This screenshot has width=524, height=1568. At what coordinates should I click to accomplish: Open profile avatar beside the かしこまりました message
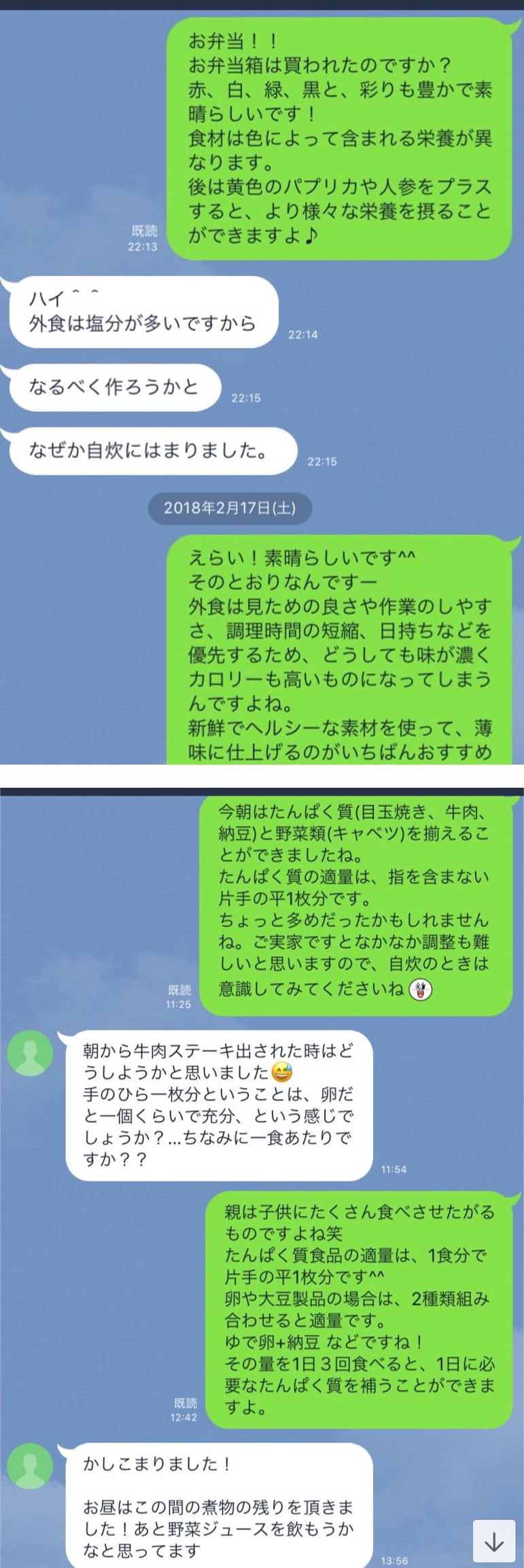(x=30, y=1466)
